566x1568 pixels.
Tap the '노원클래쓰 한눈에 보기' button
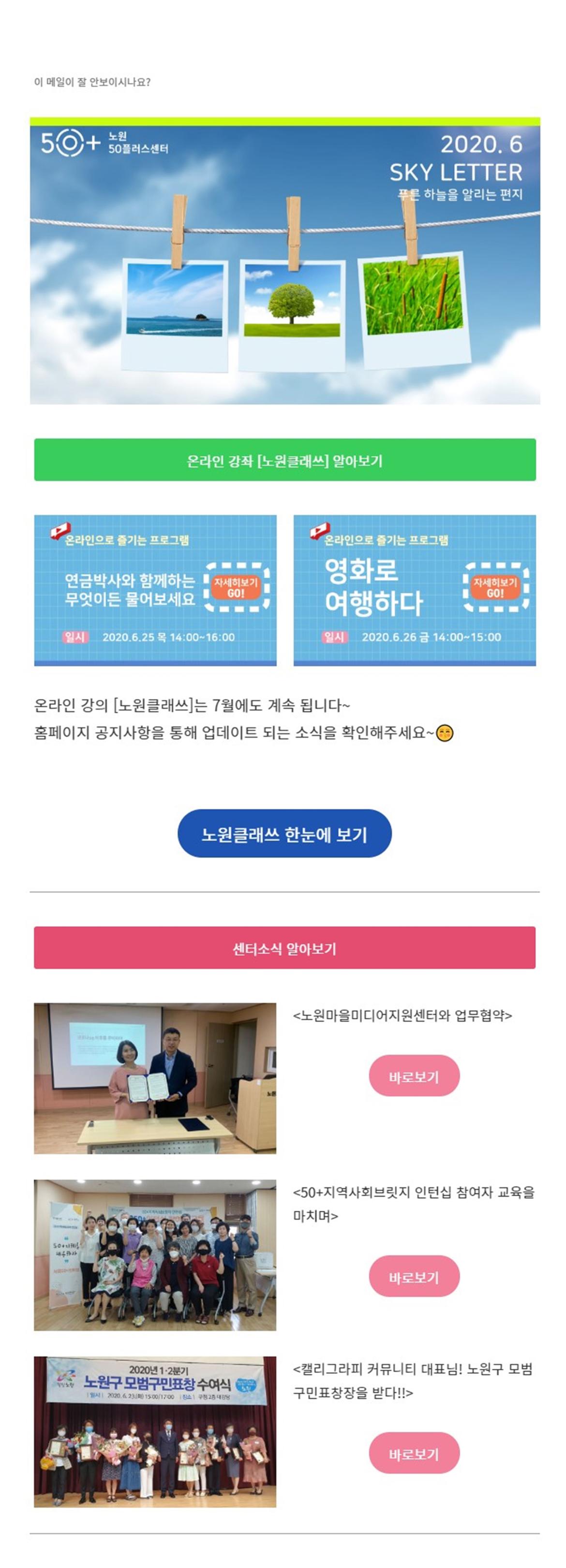pos(284,833)
